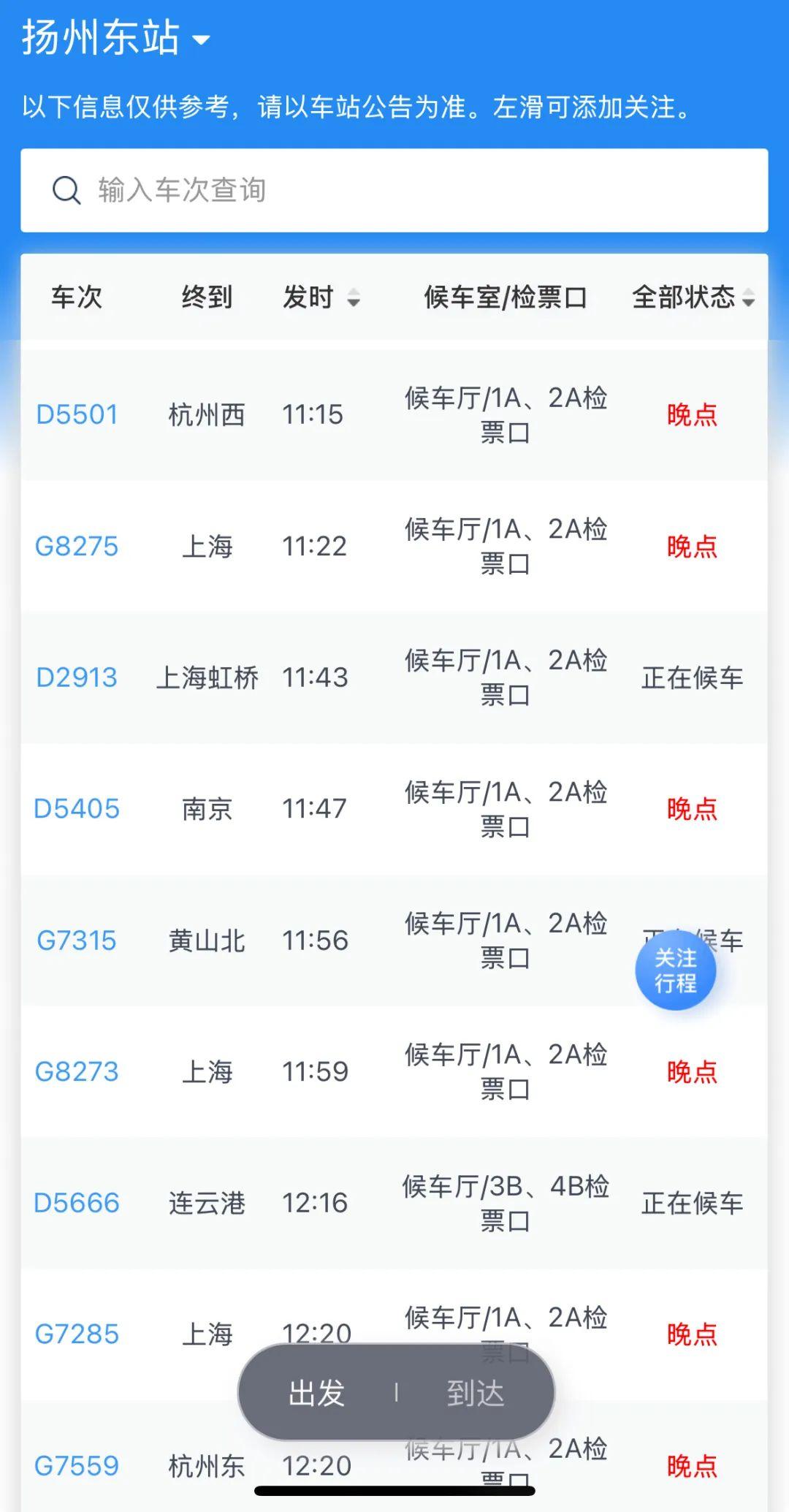Open the 全部状态 status filter
This screenshot has width=789, height=1512.
tap(693, 297)
